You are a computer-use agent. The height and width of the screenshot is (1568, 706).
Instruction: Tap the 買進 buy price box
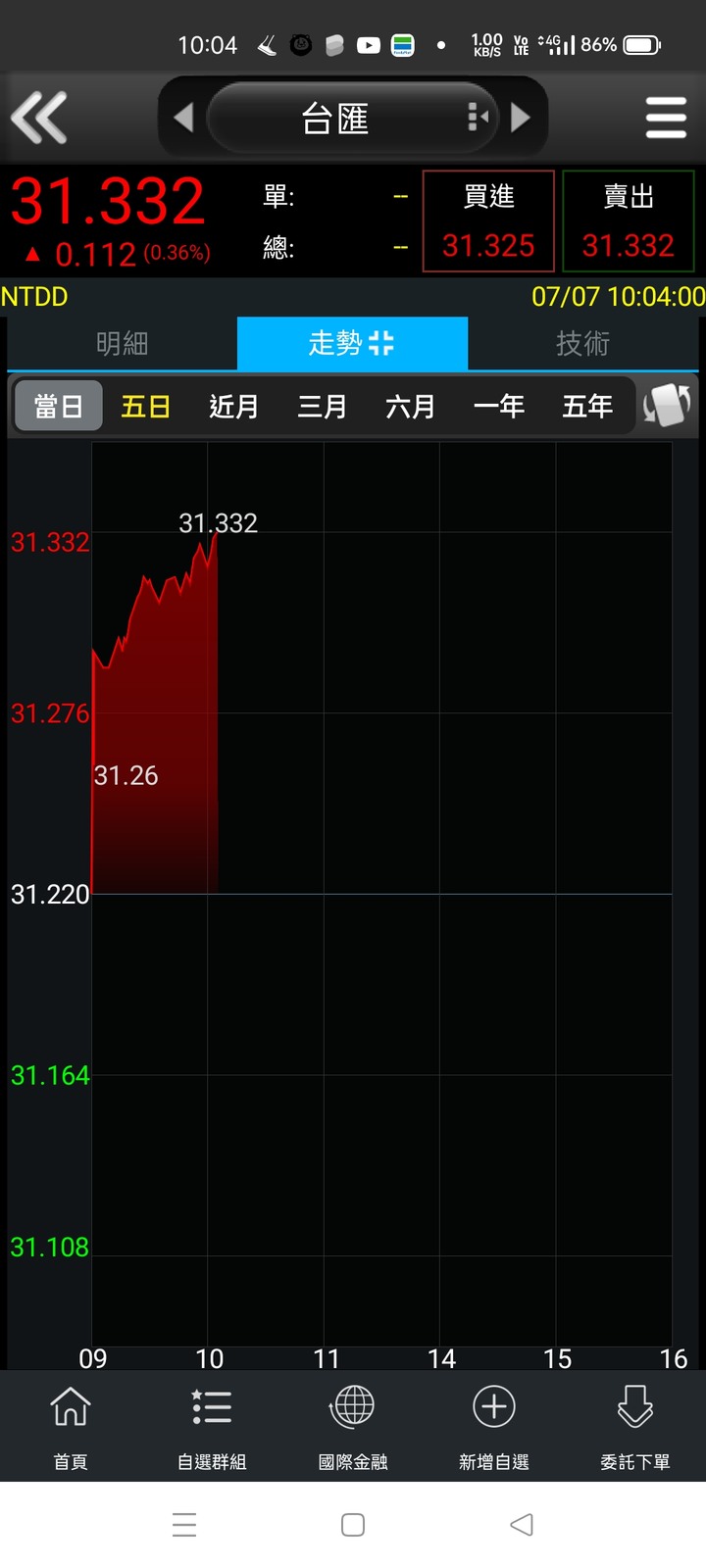[x=488, y=221]
